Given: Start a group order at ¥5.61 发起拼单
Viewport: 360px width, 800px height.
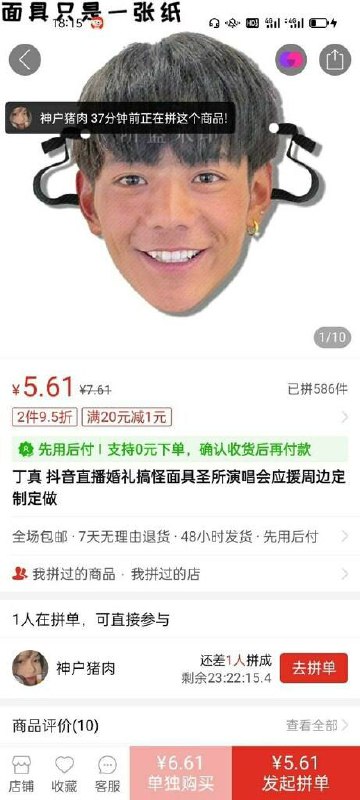Looking at the screenshot, I should point(296,773).
